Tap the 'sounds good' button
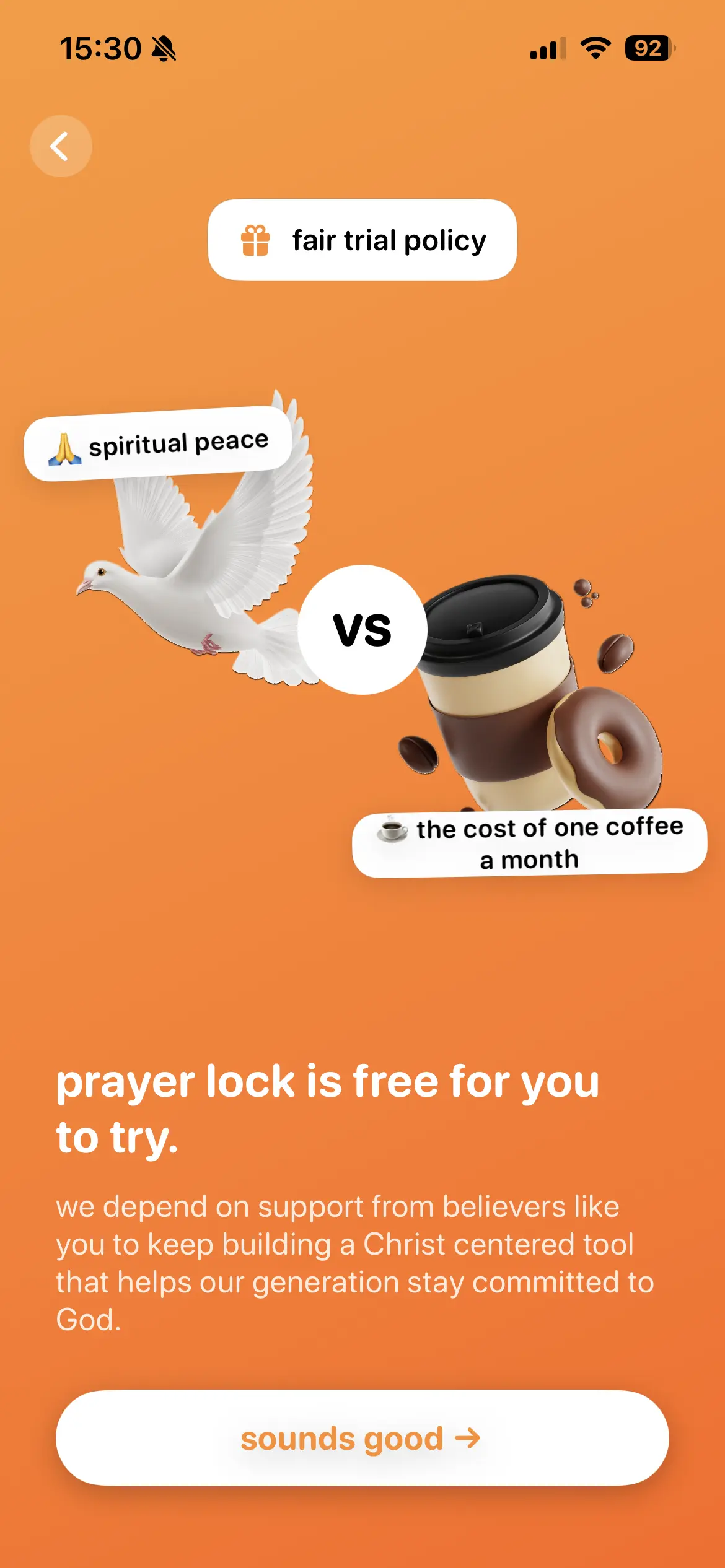Image resolution: width=725 pixels, height=1568 pixels. 362,1438
